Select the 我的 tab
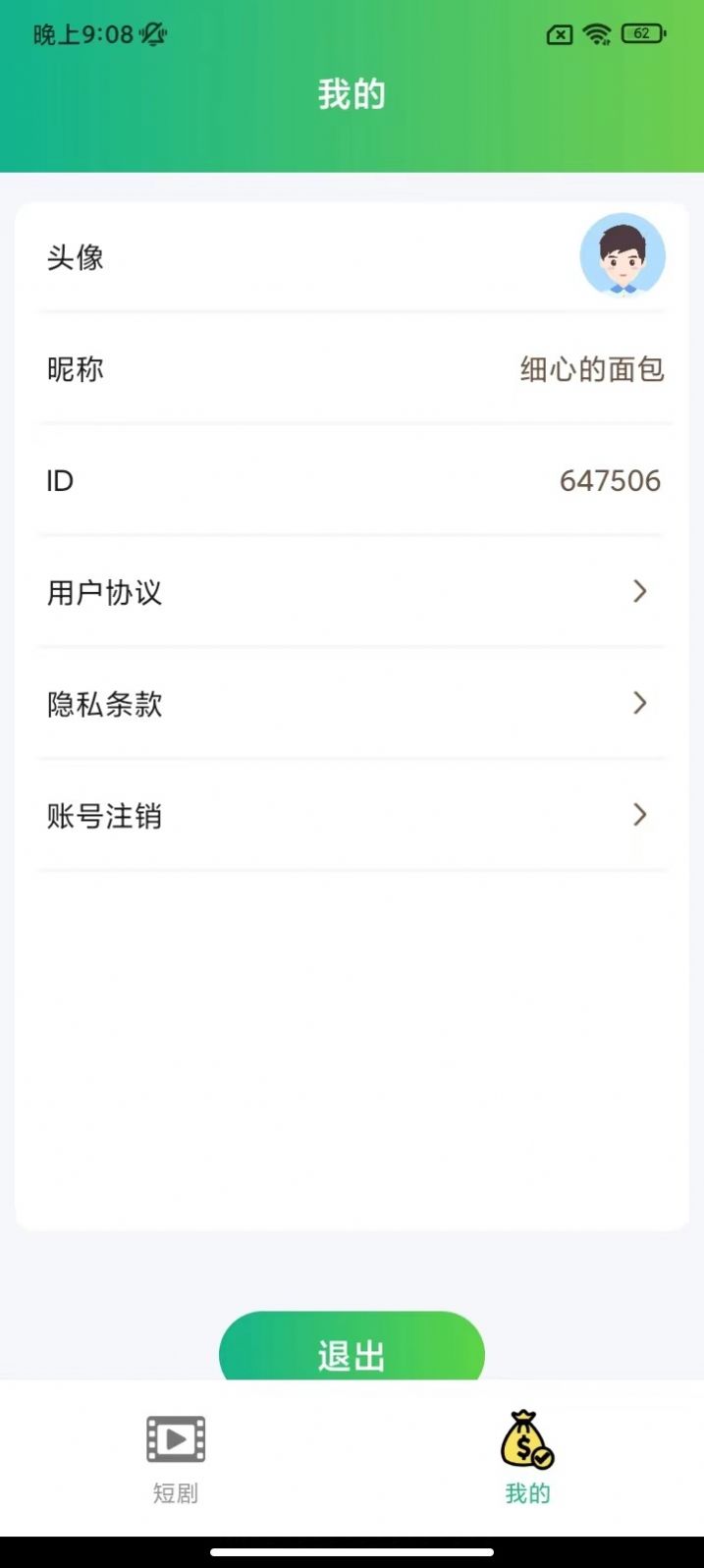The image size is (704, 1568). (x=527, y=1458)
